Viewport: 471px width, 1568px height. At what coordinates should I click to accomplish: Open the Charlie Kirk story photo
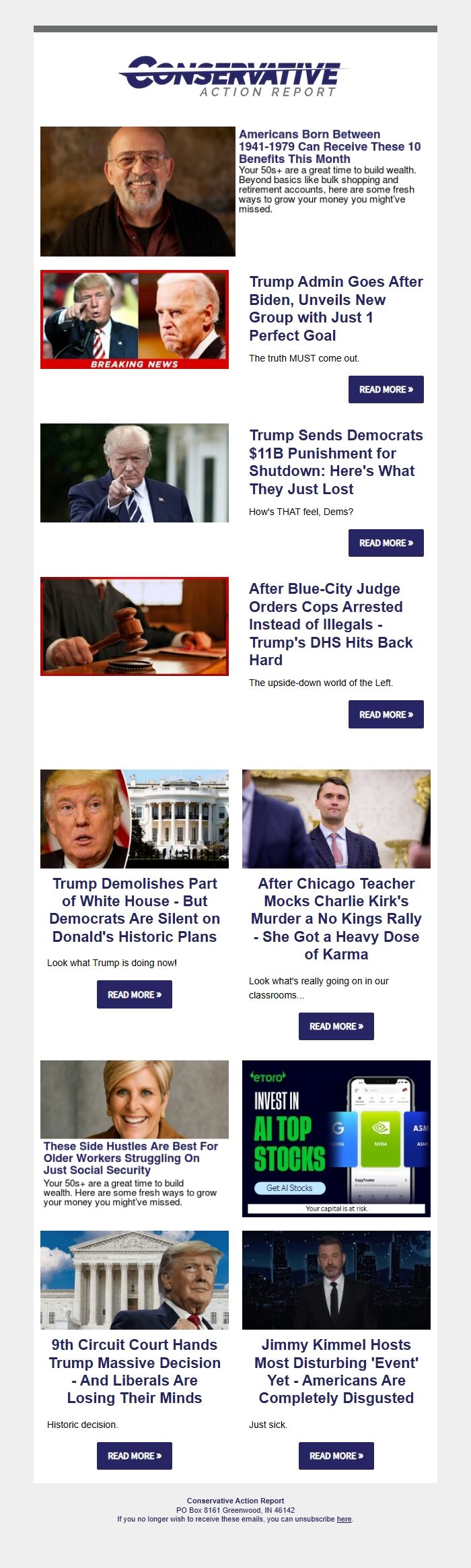pyautogui.click(x=336, y=819)
